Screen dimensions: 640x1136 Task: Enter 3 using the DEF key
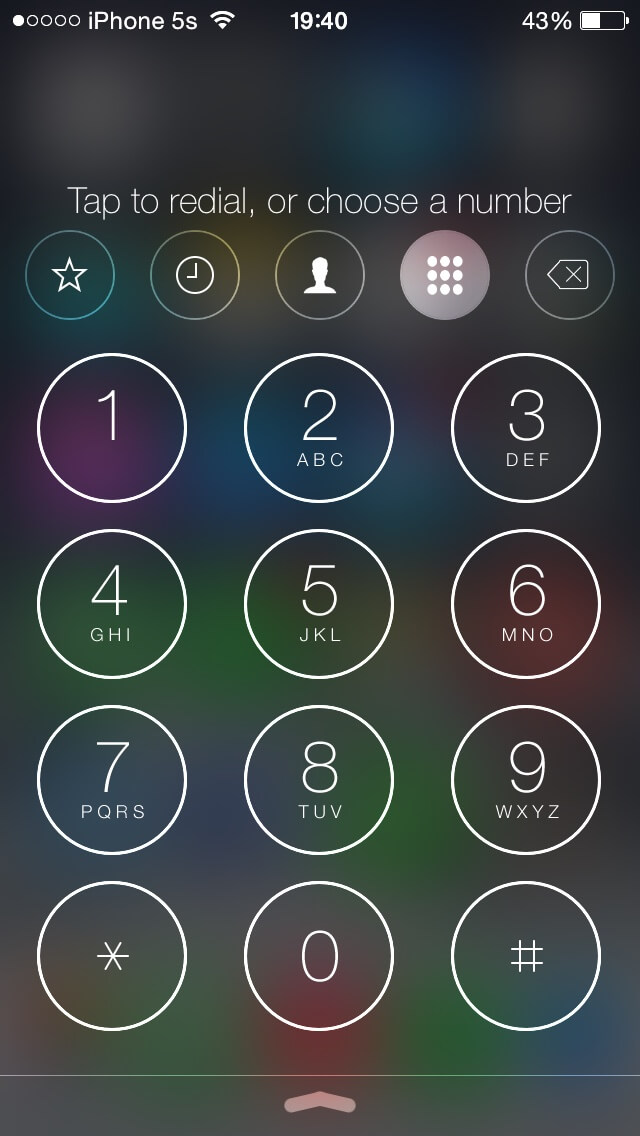point(526,428)
